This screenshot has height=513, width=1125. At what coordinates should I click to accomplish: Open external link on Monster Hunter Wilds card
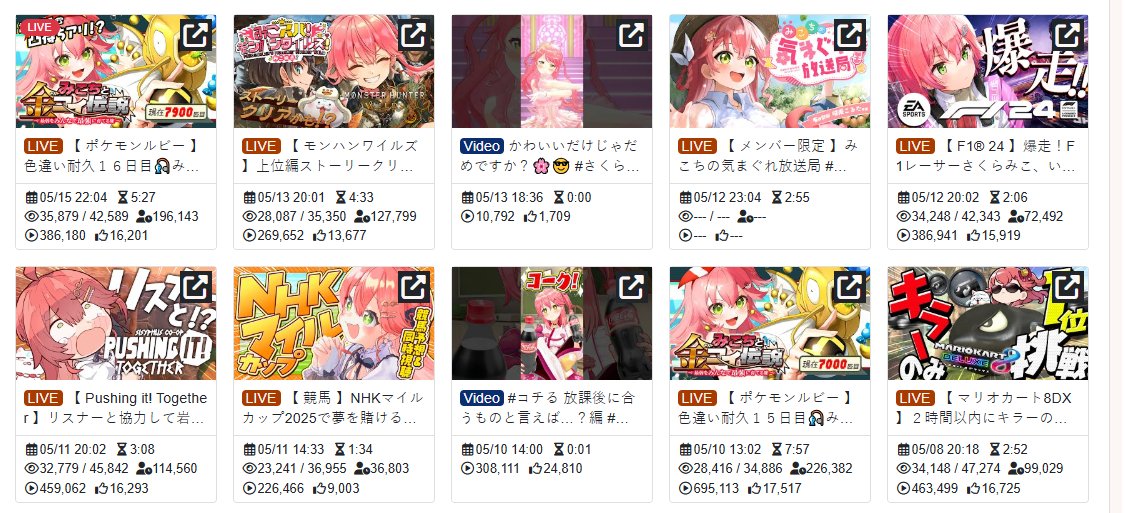(413, 36)
